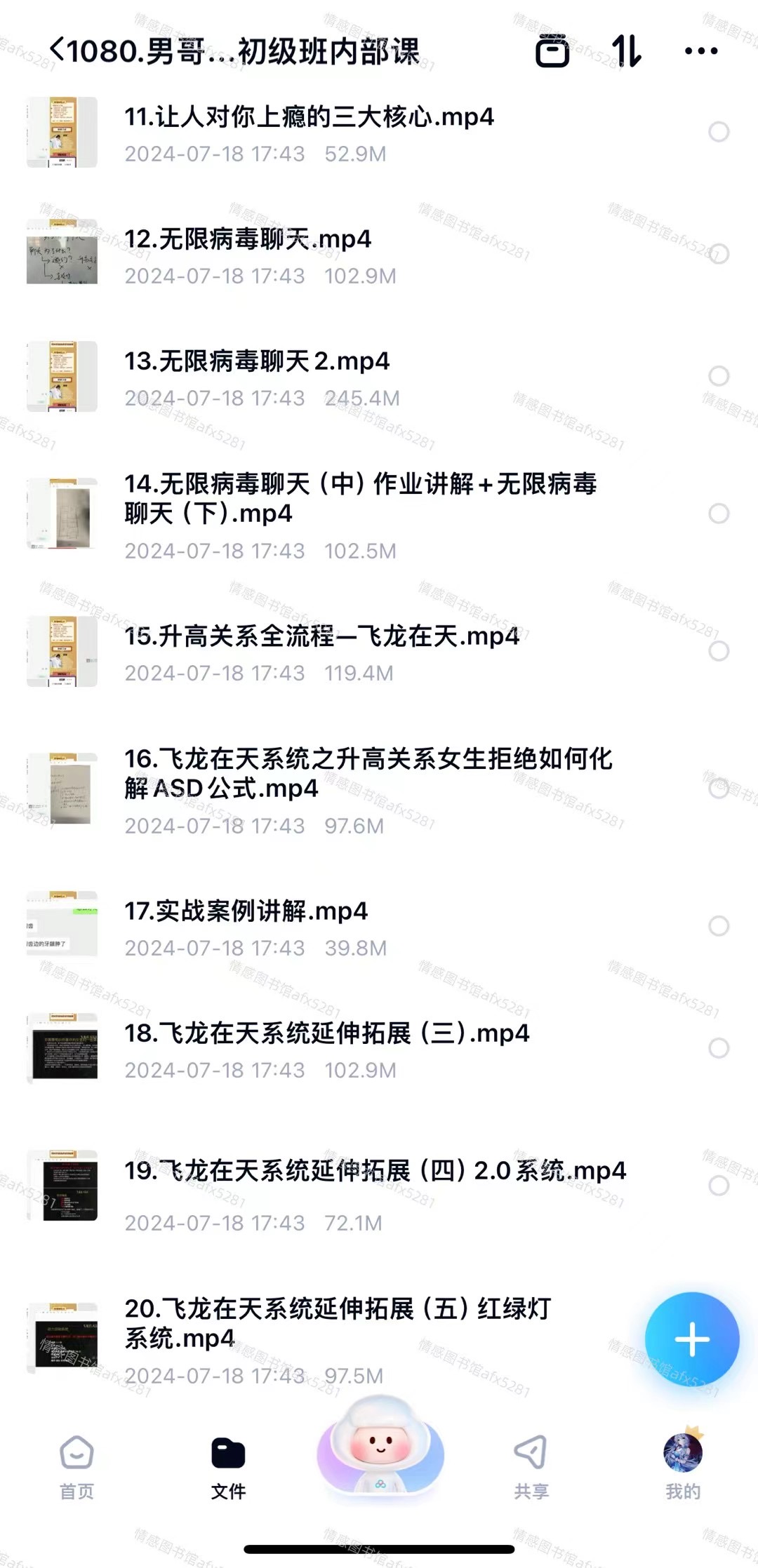Open the three-dot overflow menu
This screenshot has height=1568, width=758.
pos(700,51)
